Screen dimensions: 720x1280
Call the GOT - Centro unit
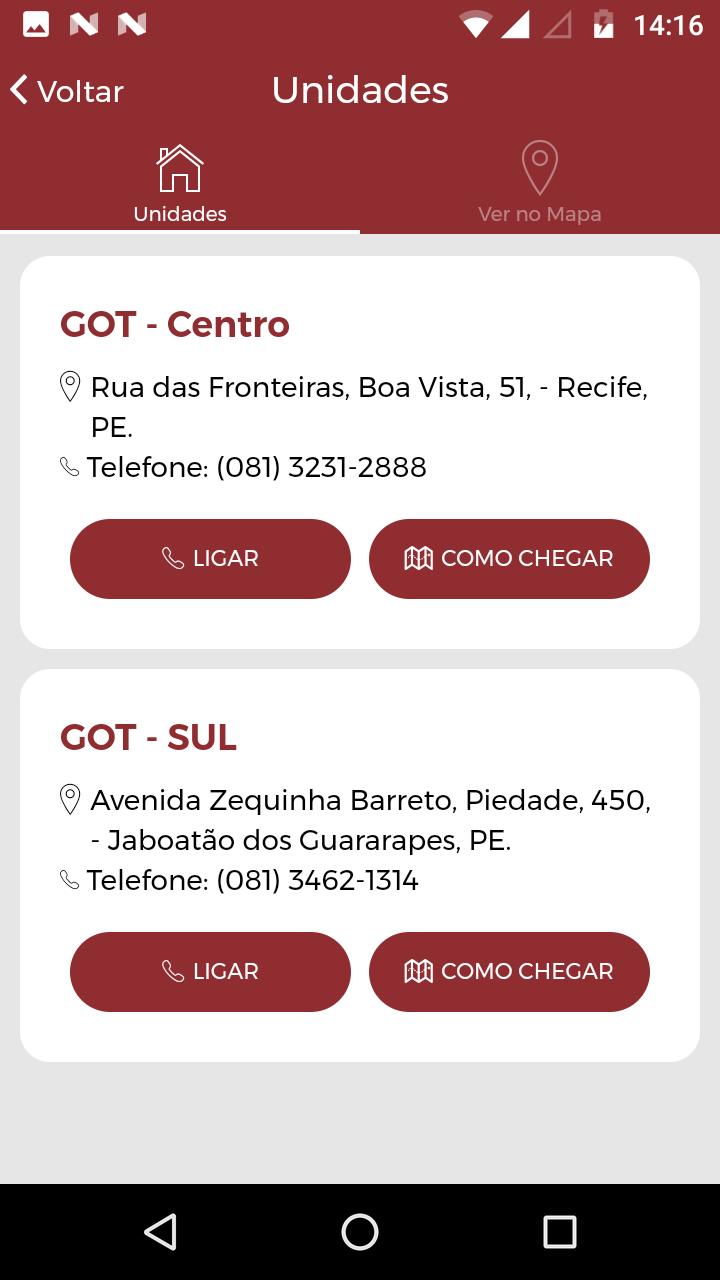click(x=210, y=559)
